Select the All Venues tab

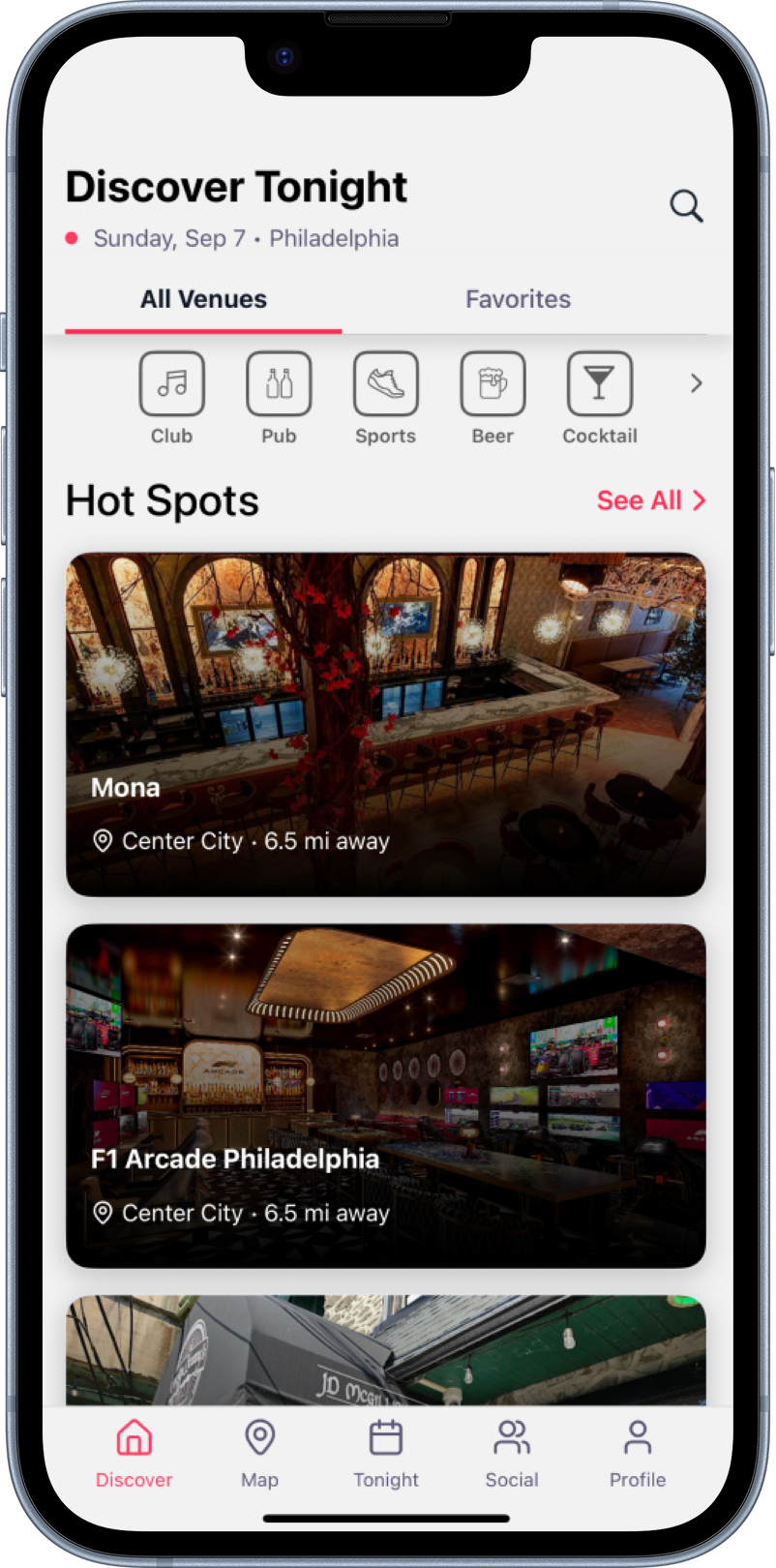(203, 299)
